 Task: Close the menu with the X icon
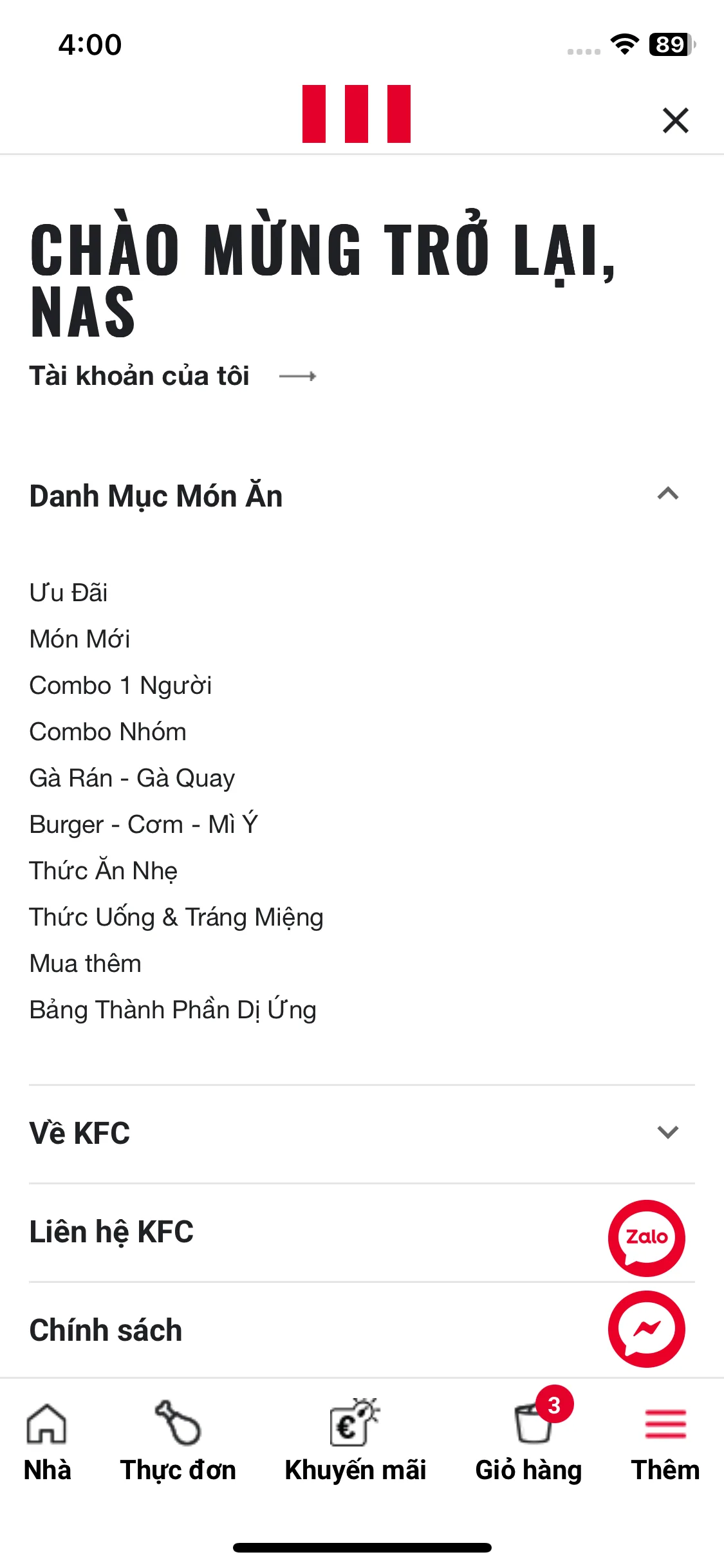pyautogui.click(x=675, y=120)
